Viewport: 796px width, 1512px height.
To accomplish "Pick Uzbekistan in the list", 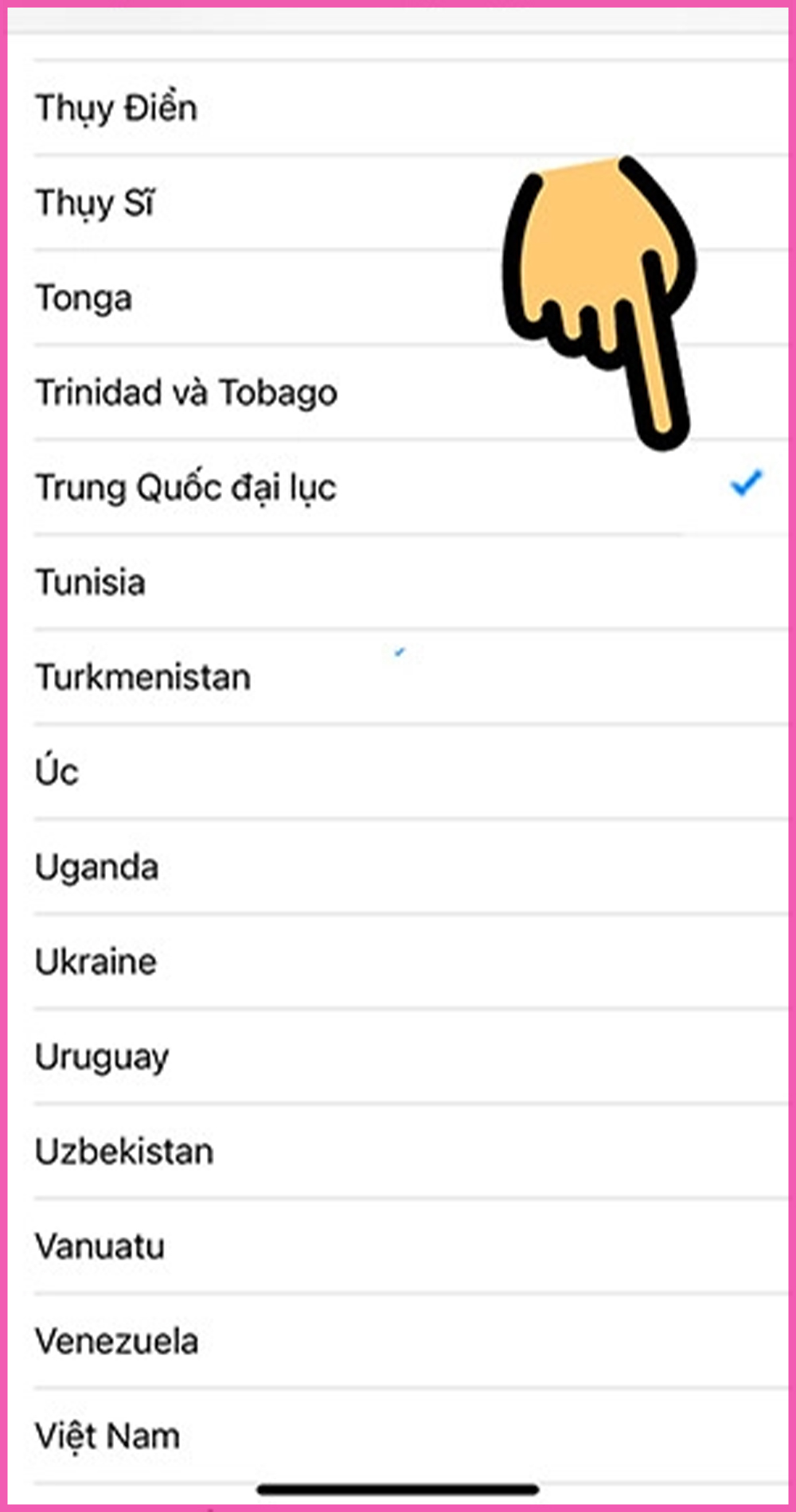I will tap(398, 1152).
